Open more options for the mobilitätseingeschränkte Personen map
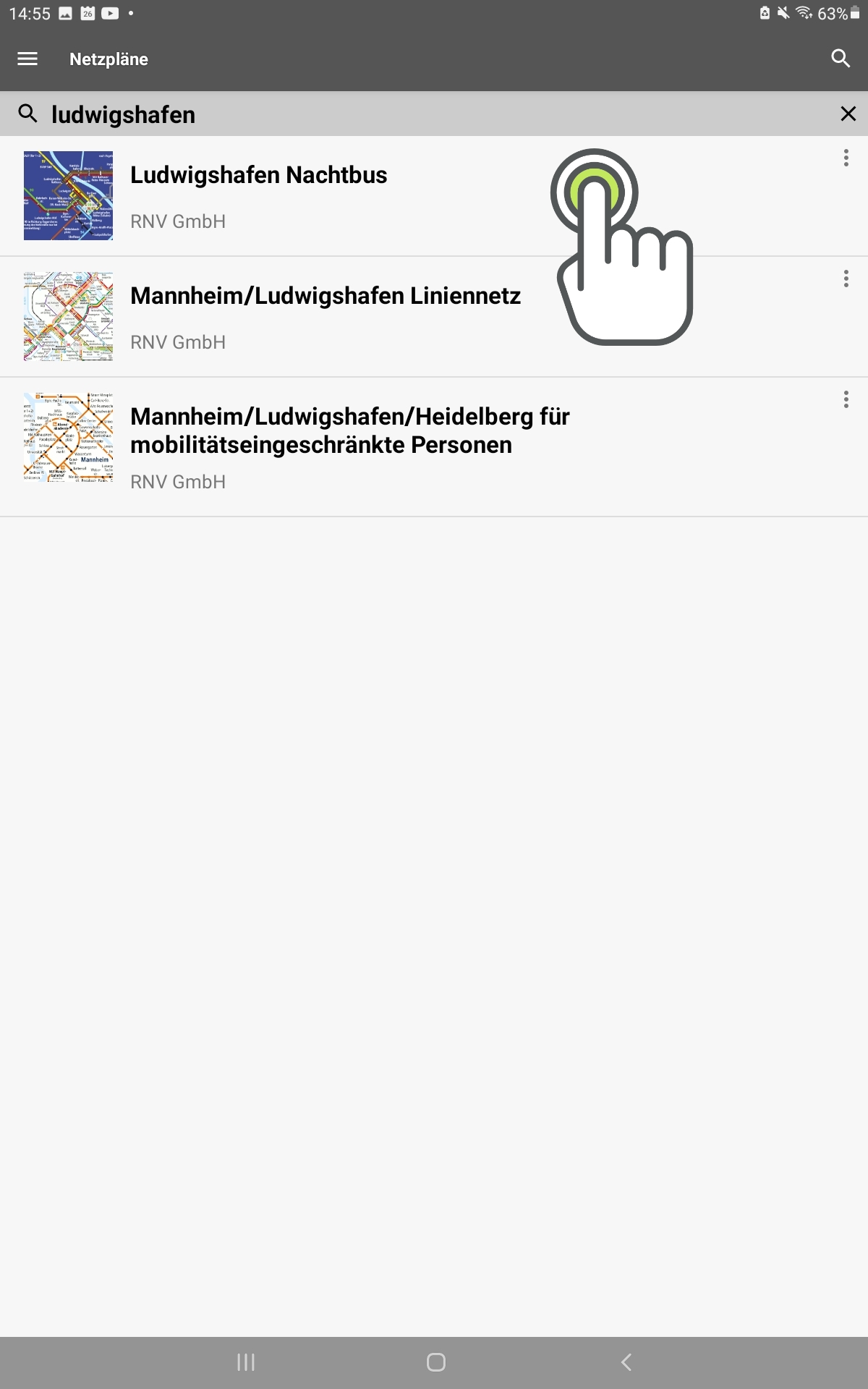The height and width of the screenshot is (1389, 868). click(x=846, y=399)
